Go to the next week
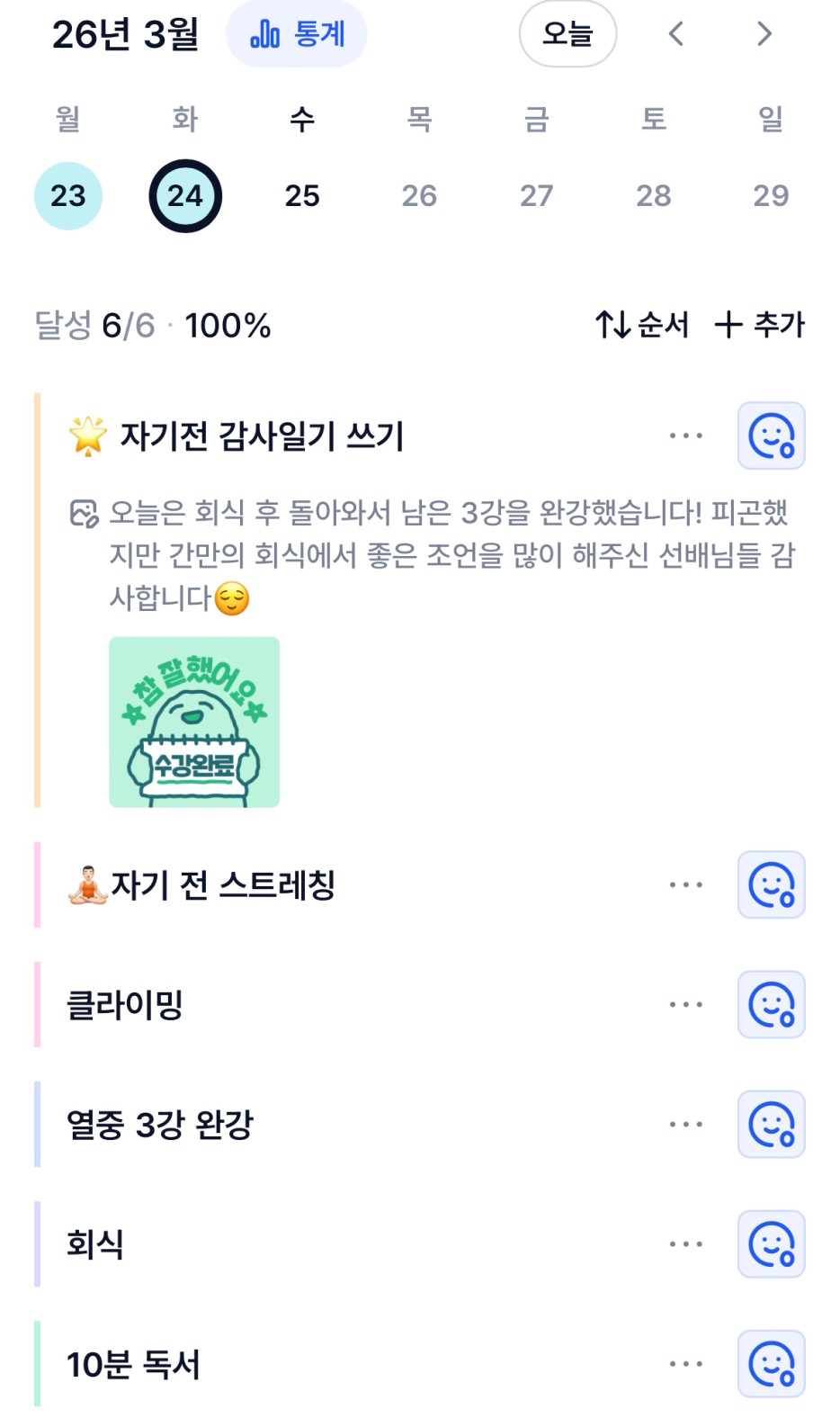Screen dimensions: 840x1418 point(764,34)
